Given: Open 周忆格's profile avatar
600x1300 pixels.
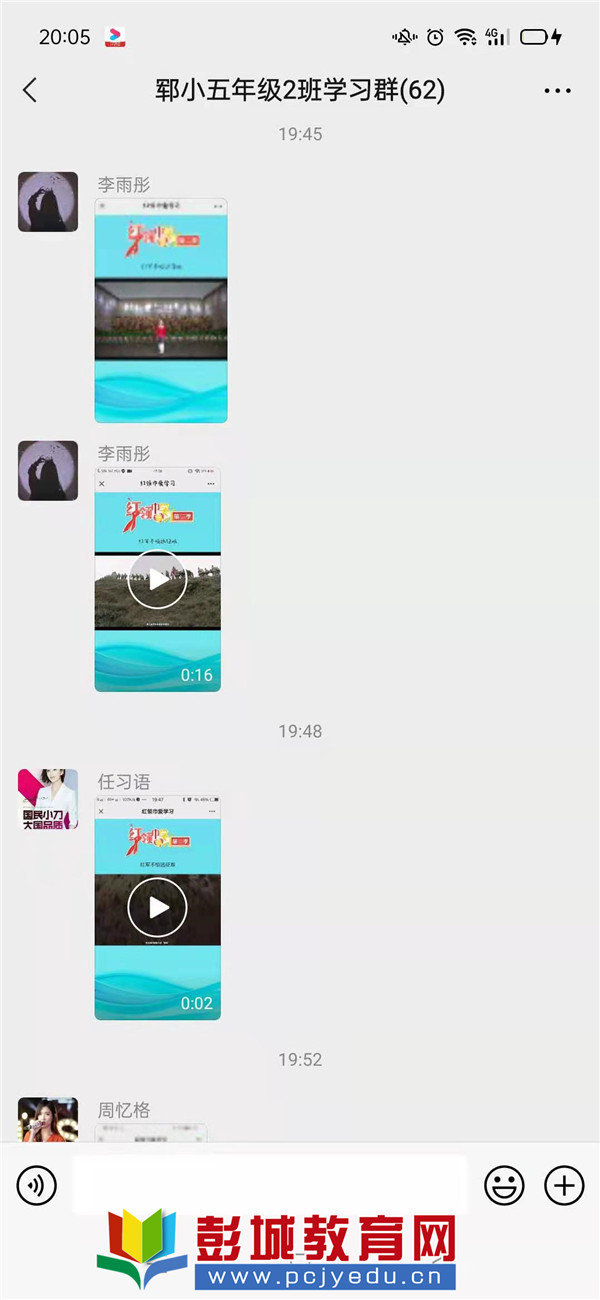Looking at the screenshot, I should pos(48,1120).
